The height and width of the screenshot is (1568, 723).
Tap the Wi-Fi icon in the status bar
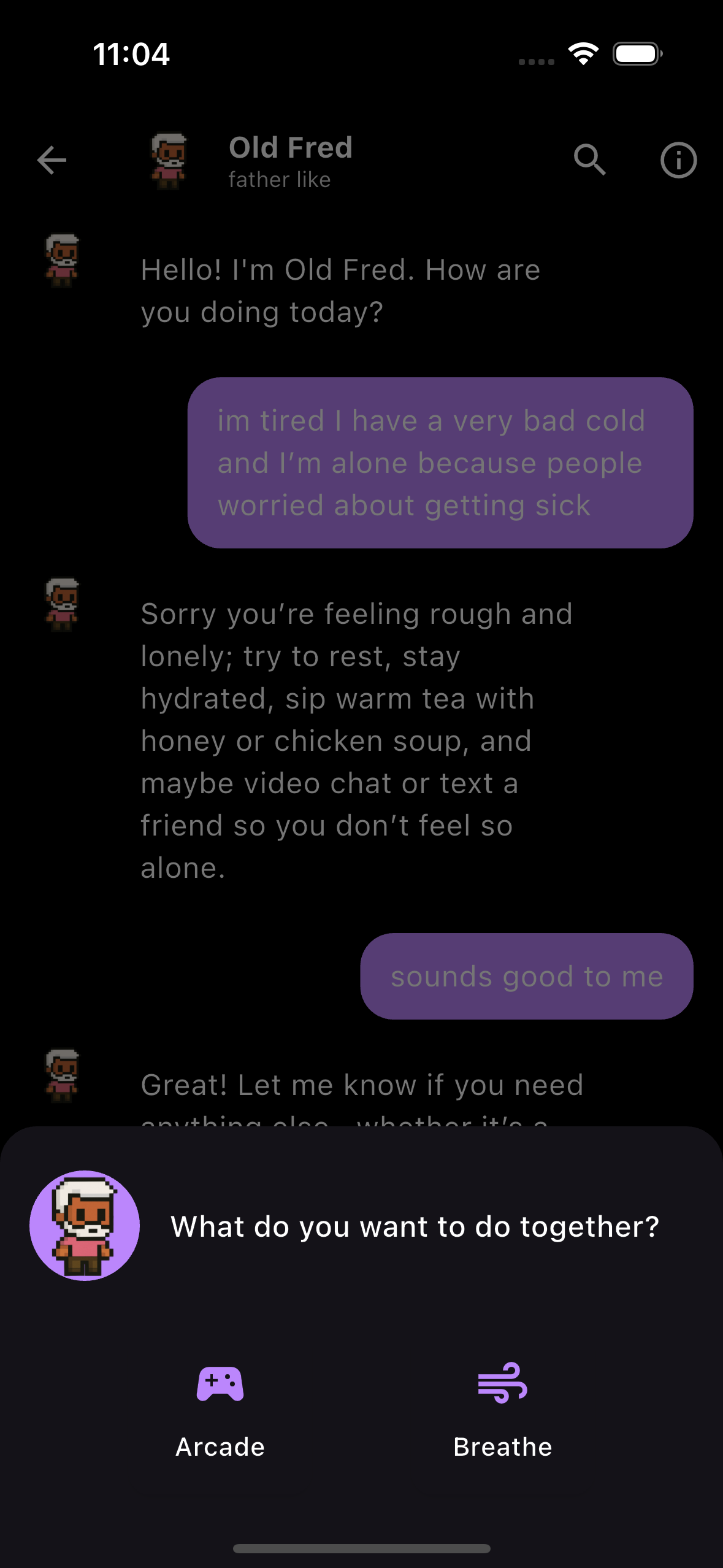click(583, 54)
